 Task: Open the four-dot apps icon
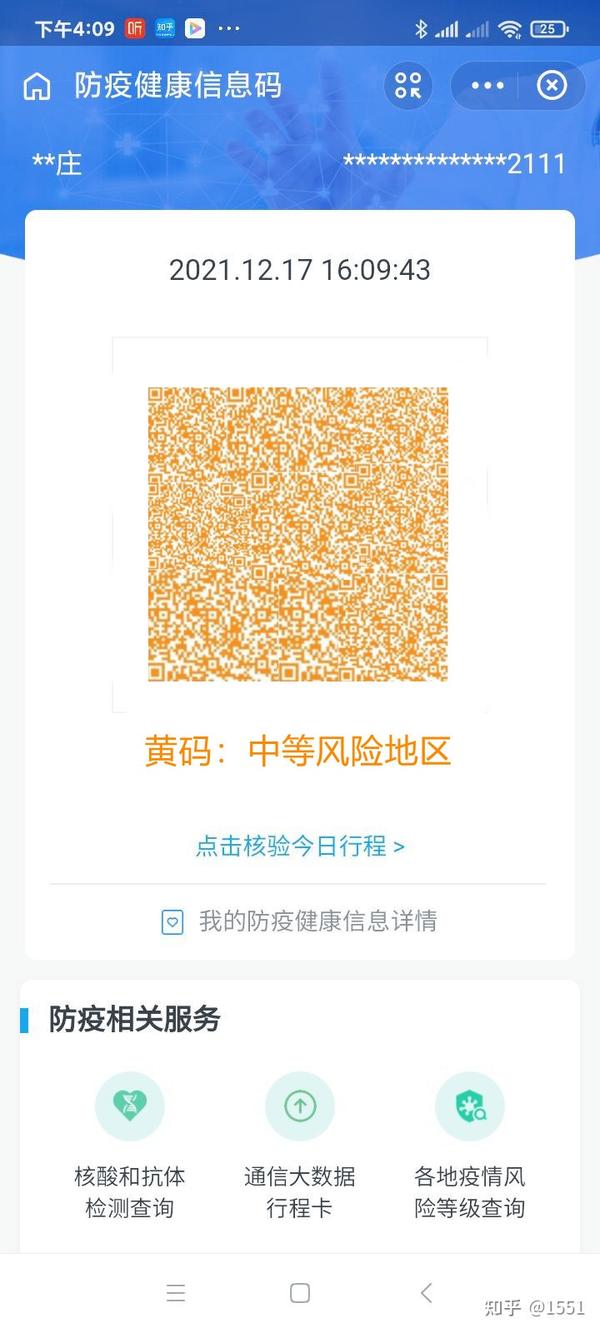pyautogui.click(x=408, y=85)
